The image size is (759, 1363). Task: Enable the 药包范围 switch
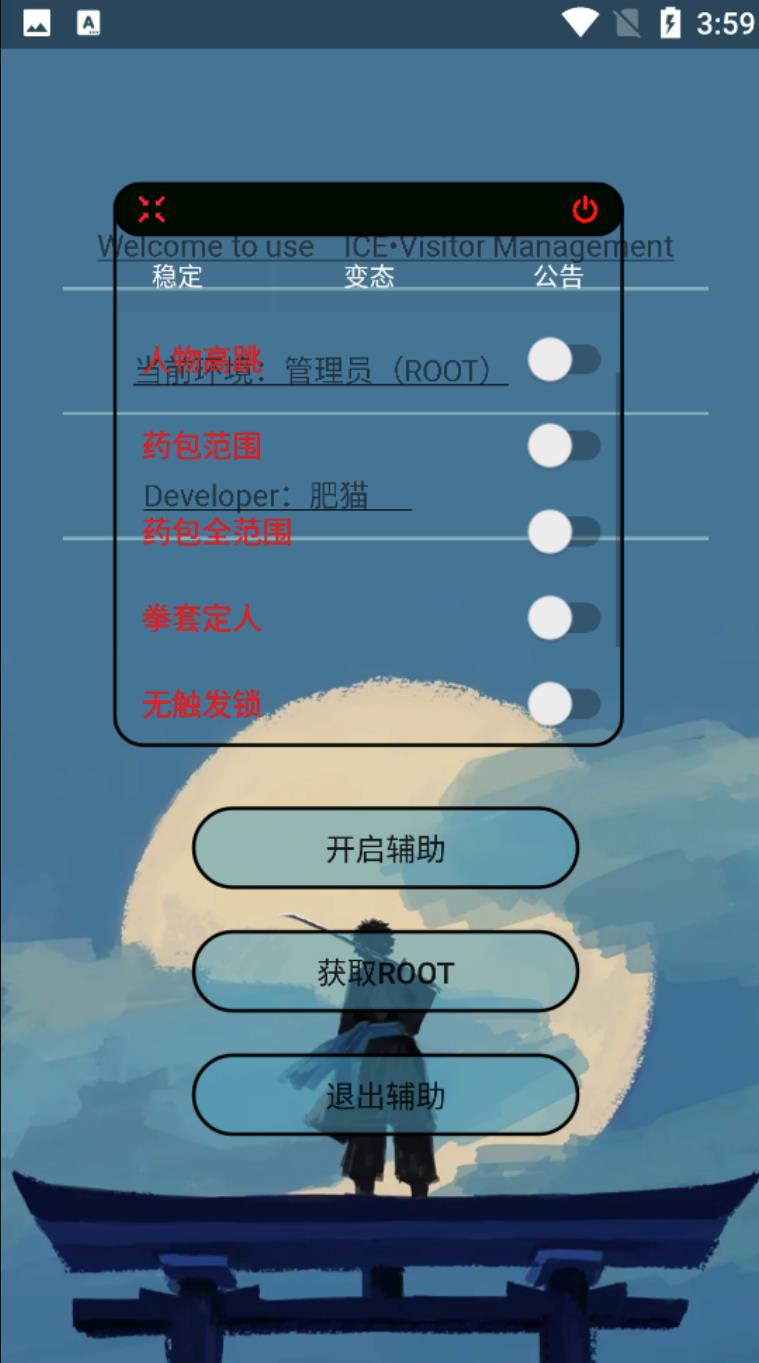(x=563, y=446)
